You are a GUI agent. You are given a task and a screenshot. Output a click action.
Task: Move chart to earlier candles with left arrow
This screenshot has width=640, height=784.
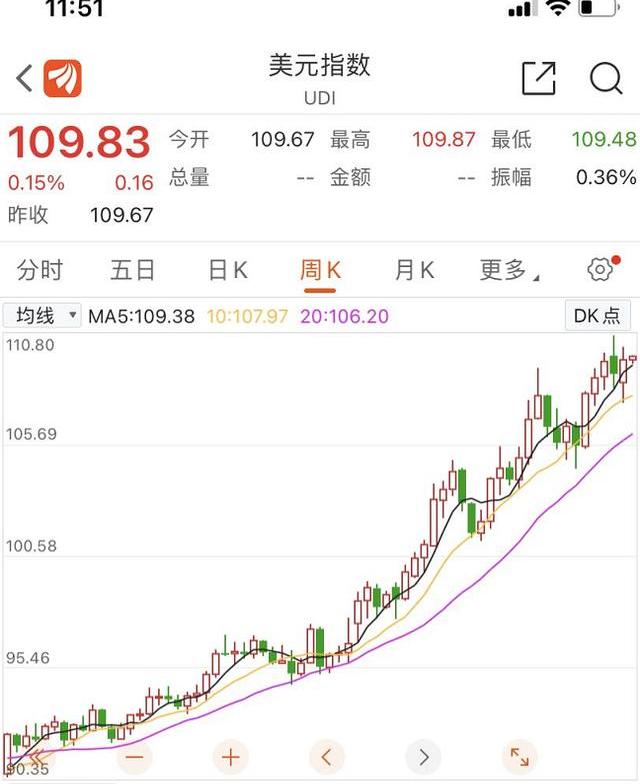[x=326, y=756]
